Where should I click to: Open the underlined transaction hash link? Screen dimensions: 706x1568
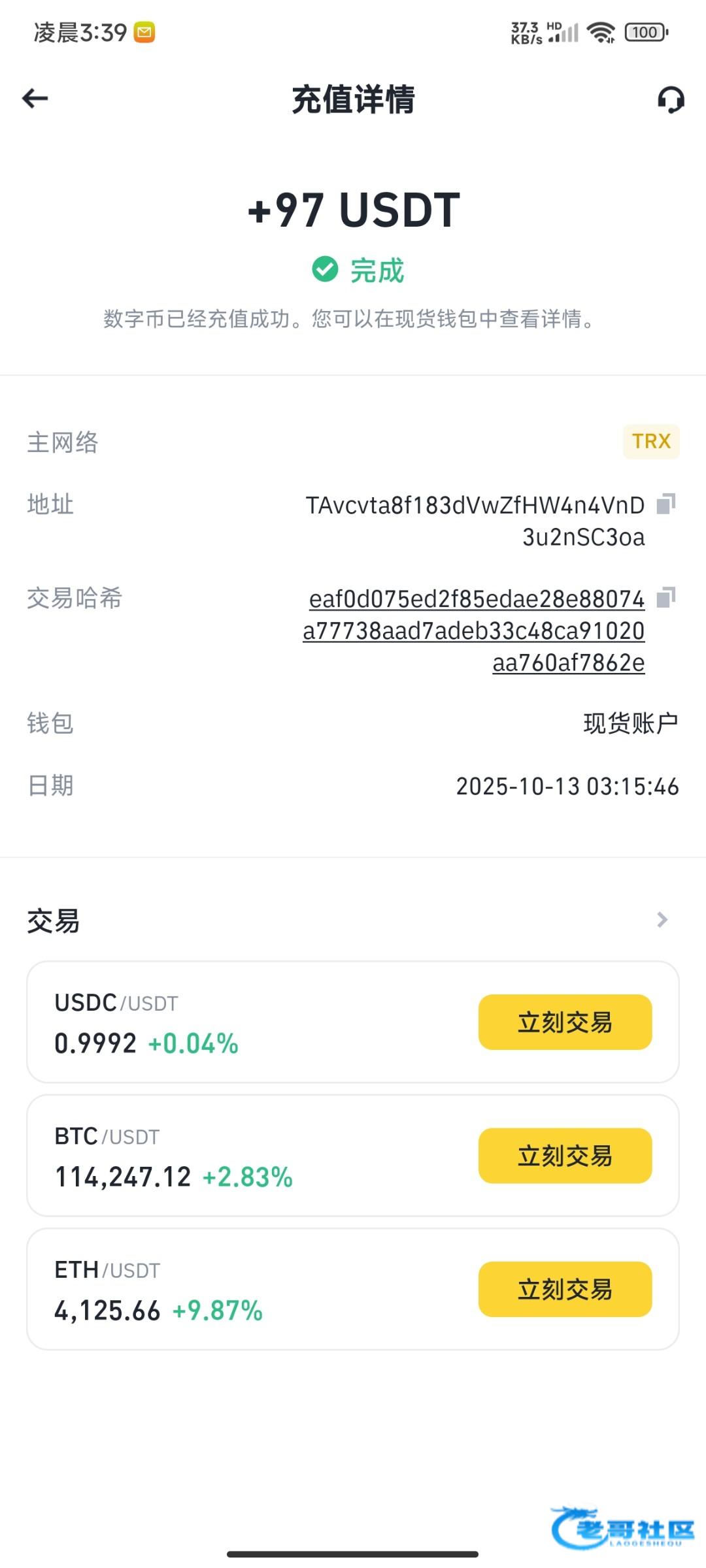click(x=474, y=630)
